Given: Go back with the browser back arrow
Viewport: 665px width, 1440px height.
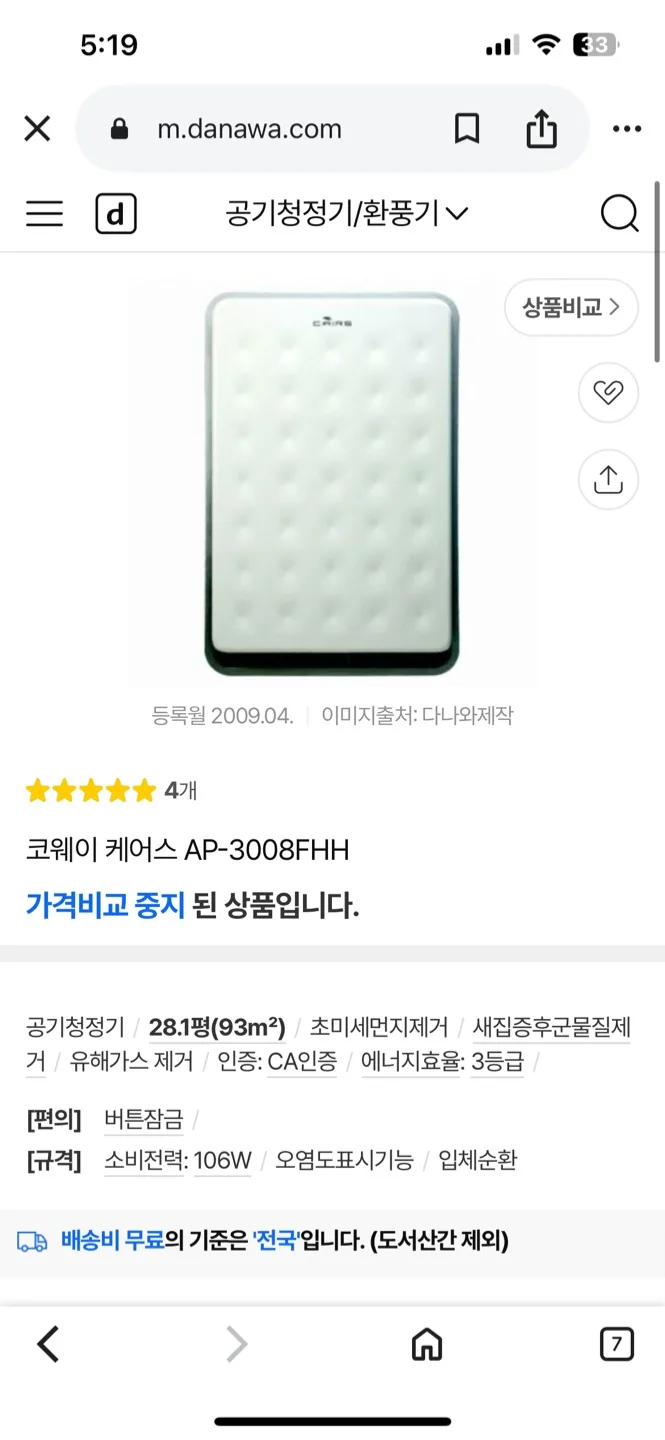Looking at the screenshot, I should 48,1345.
